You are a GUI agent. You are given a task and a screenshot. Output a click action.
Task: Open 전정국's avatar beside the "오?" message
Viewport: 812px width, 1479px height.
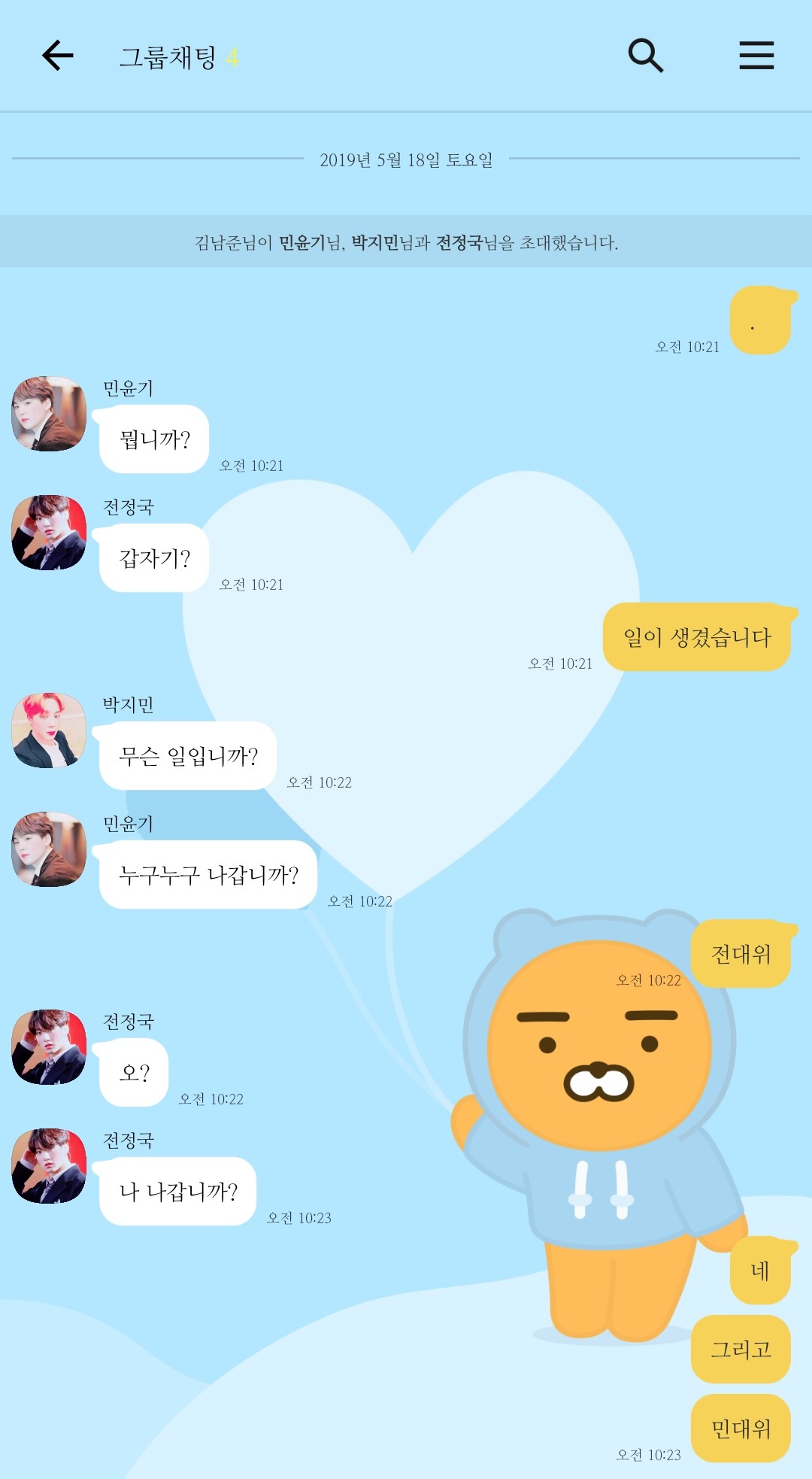[x=49, y=1047]
